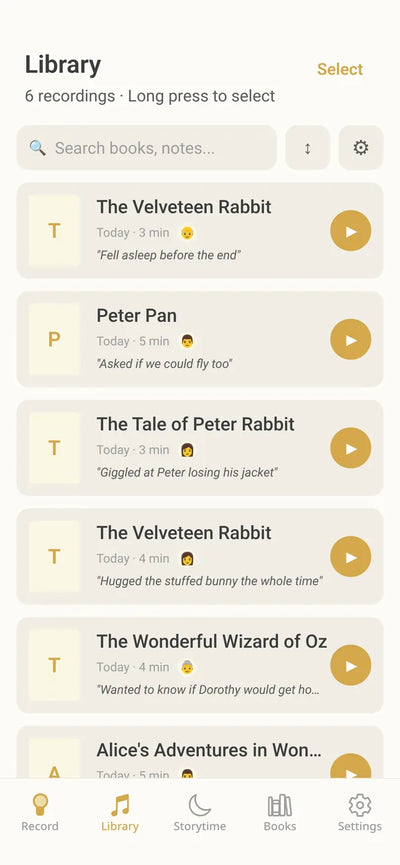
Task: Tap the Select button in the header
Action: (x=340, y=69)
